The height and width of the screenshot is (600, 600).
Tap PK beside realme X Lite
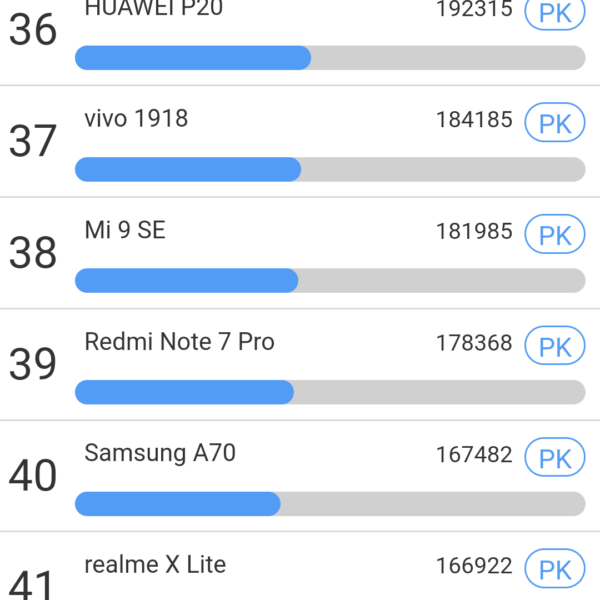pos(555,569)
